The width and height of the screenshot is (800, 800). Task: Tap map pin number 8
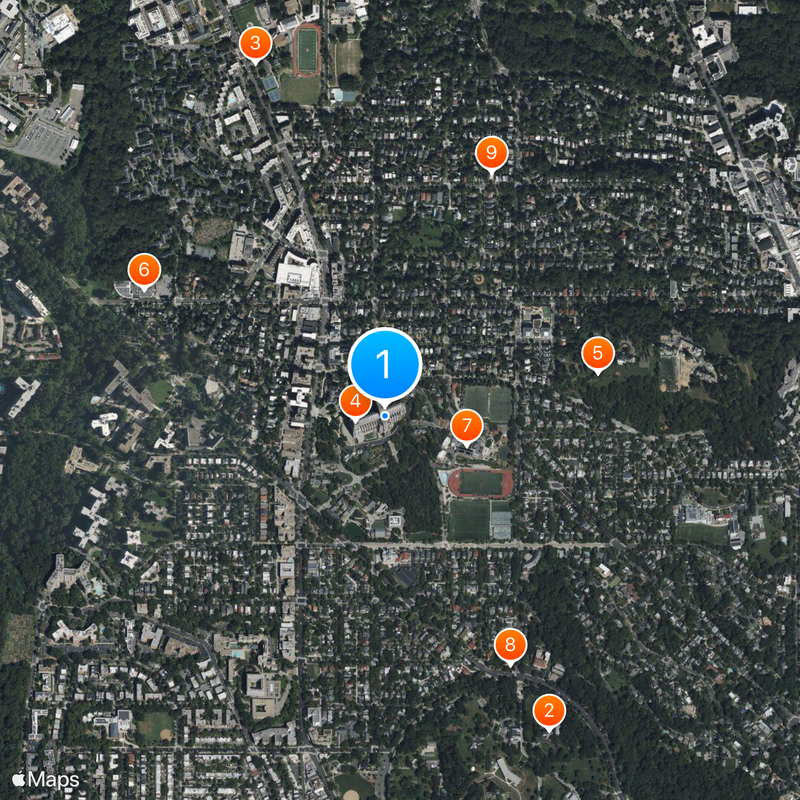click(510, 644)
